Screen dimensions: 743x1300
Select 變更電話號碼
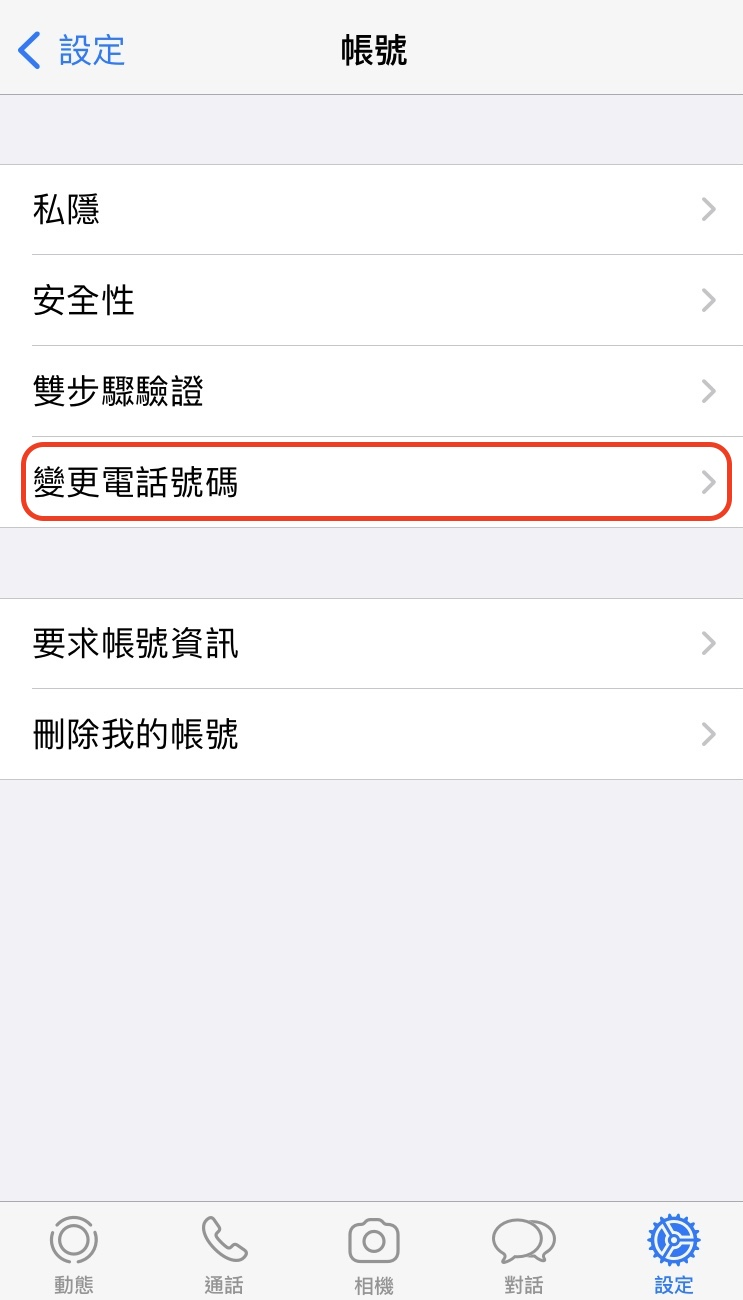[371, 483]
